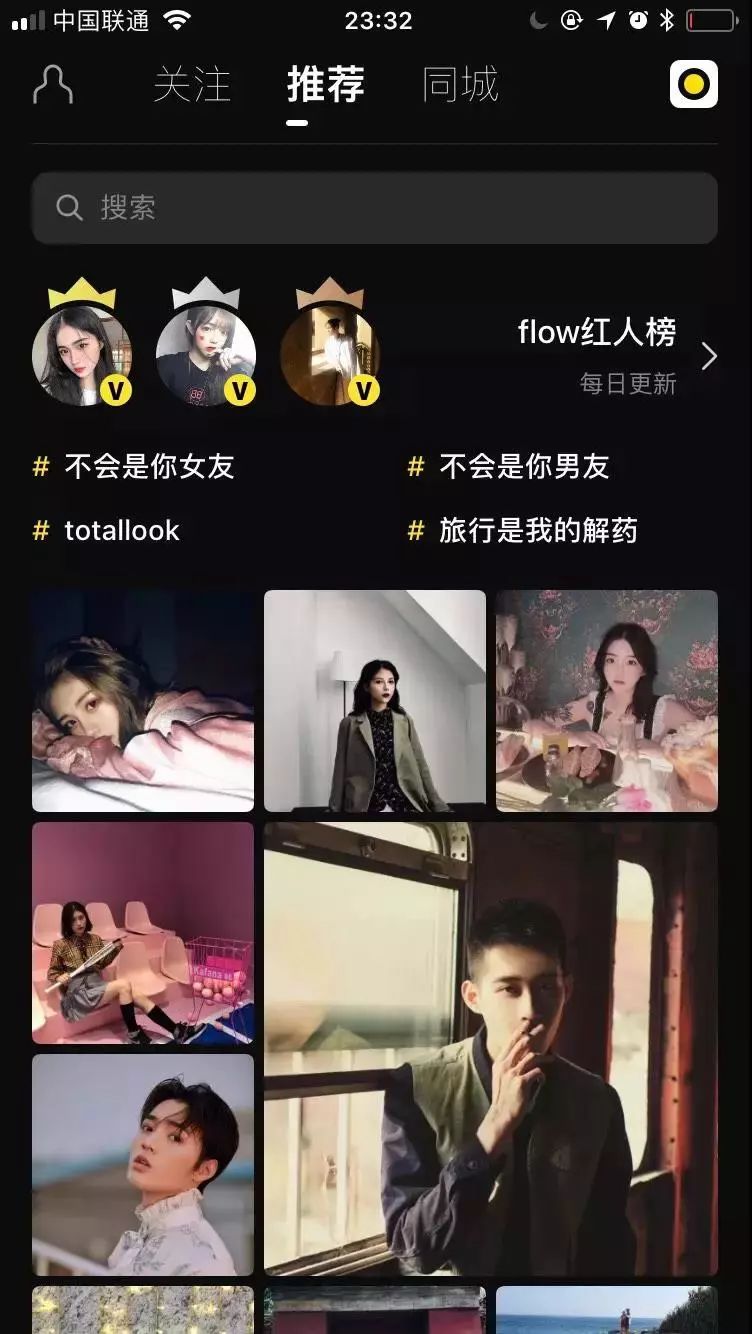
Task: Open the photo of girl lying on bed
Action: coord(143,700)
